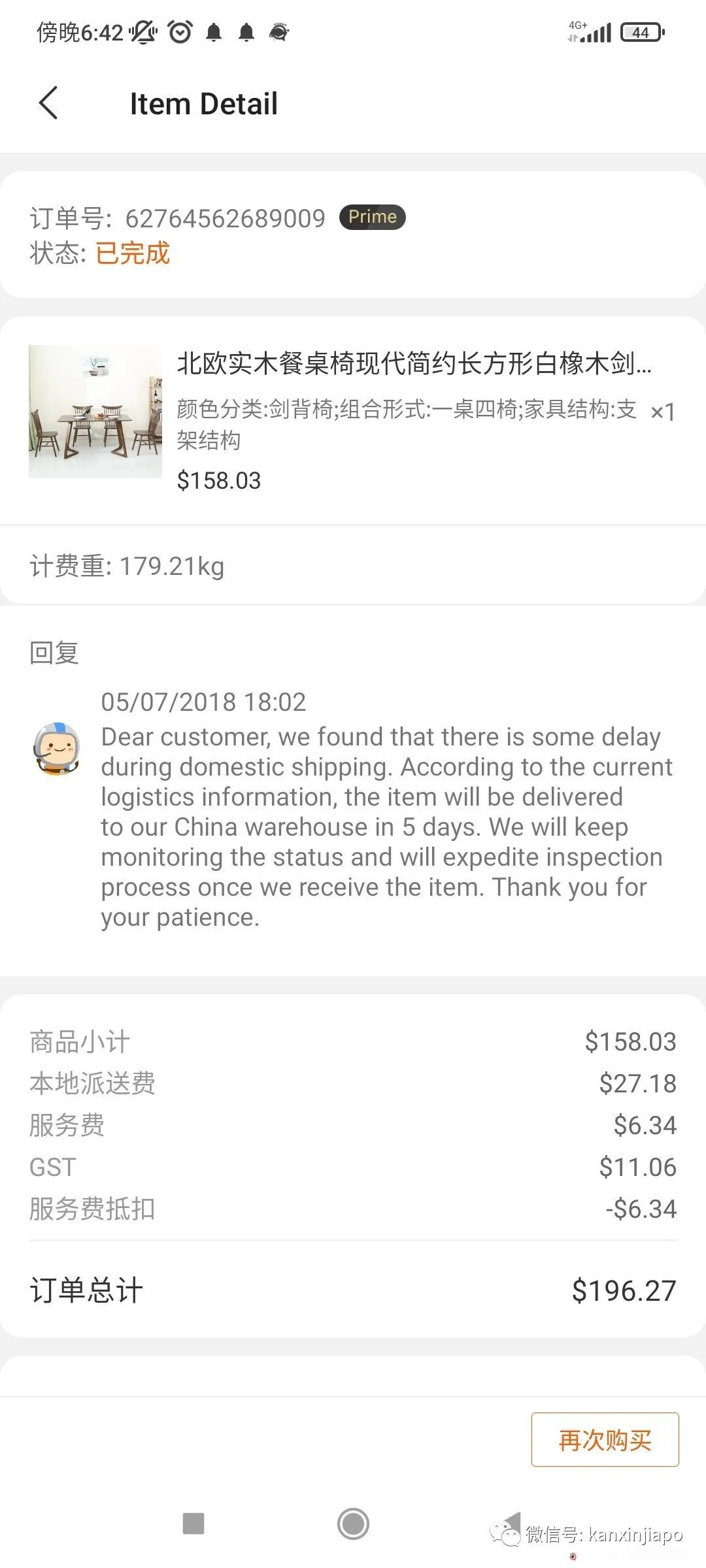Tap the 4G+ signal indicator

point(590,29)
